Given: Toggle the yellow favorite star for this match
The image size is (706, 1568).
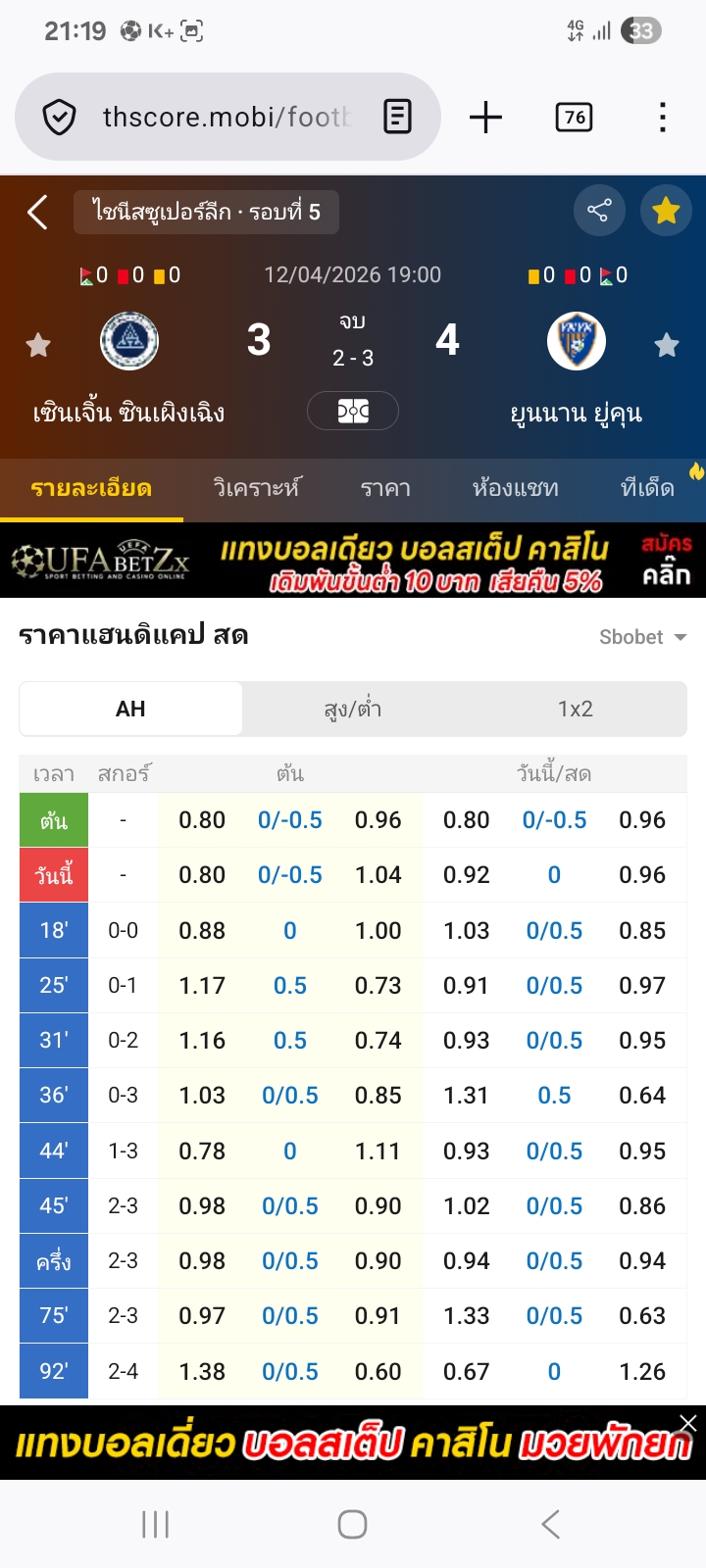Looking at the screenshot, I should tap(666, 211).
